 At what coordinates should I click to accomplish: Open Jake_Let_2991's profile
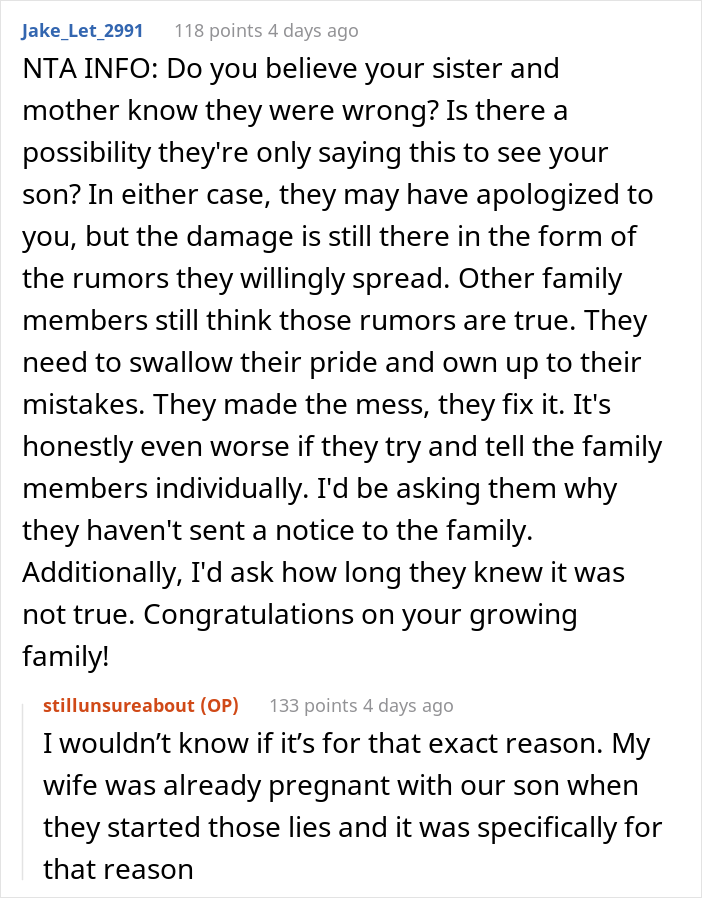(82, 31)
